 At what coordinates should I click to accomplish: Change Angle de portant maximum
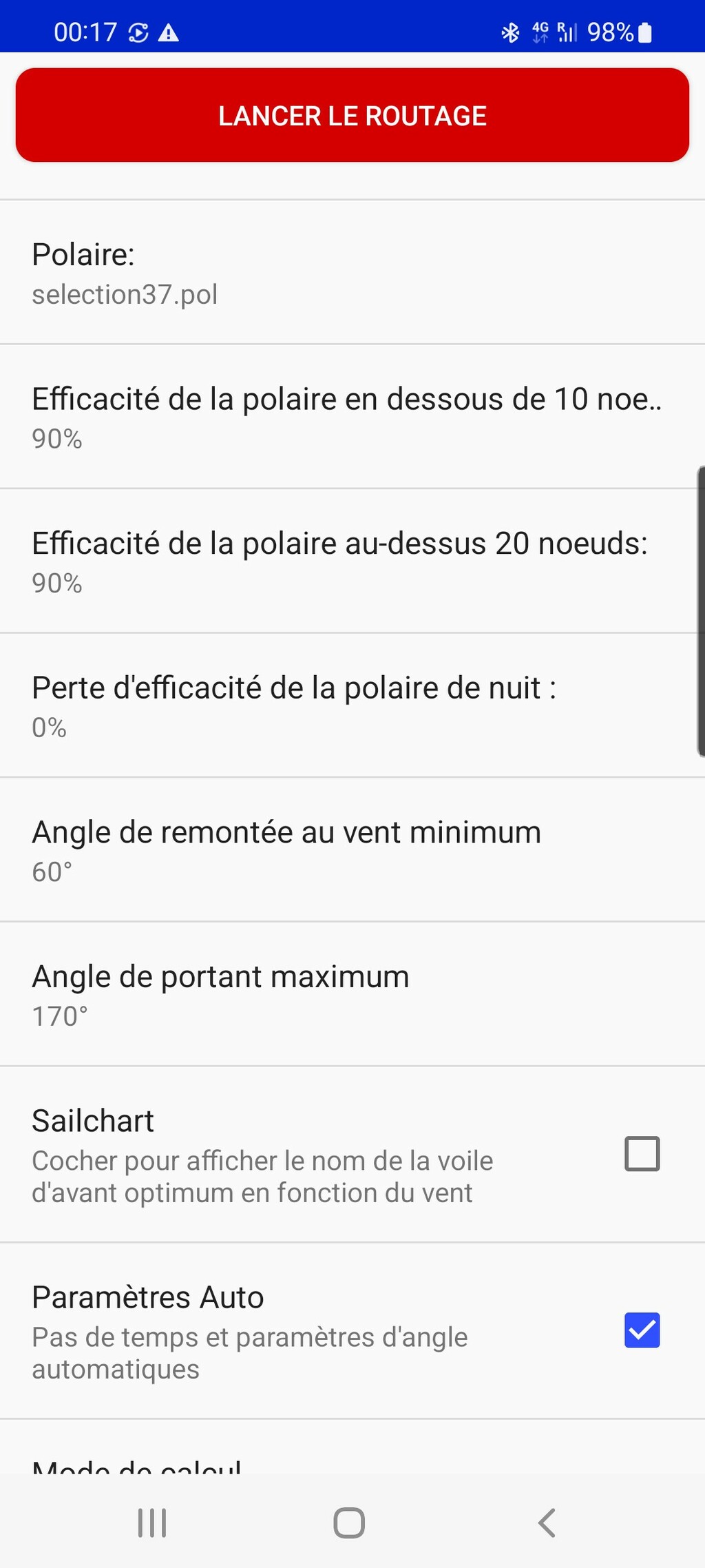pos(352,994)
